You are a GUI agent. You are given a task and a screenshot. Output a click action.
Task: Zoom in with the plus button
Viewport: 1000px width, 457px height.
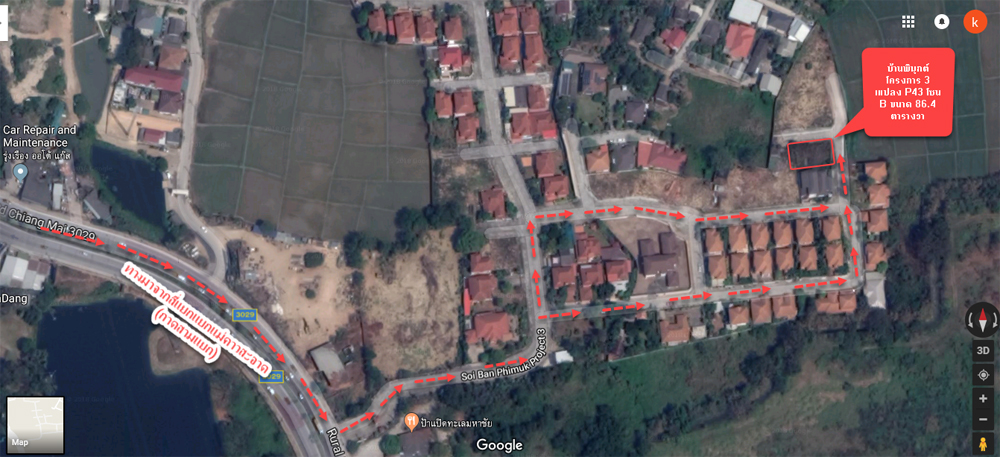(x=982, y=398)
